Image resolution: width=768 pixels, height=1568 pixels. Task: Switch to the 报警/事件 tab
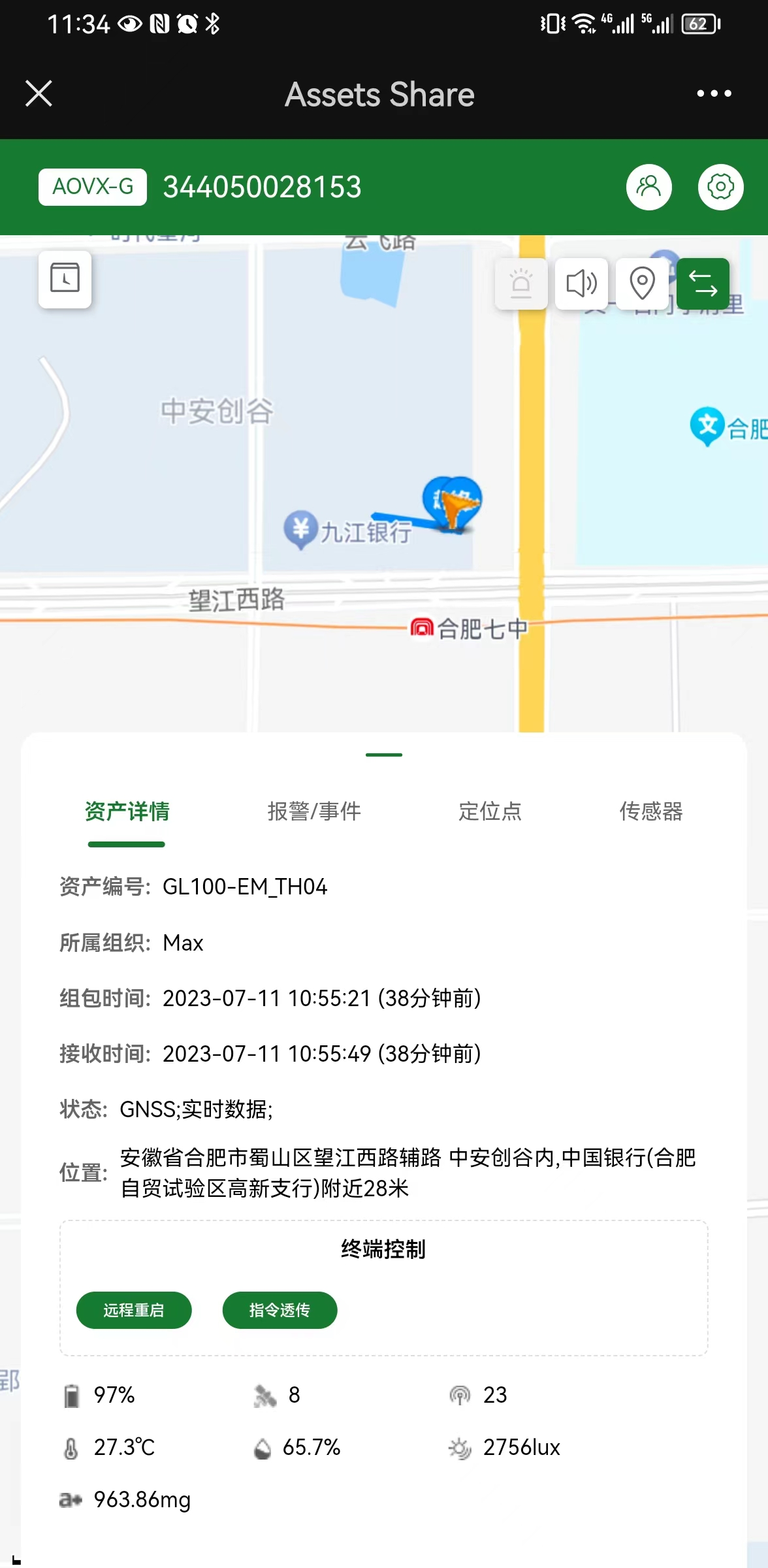[314, 811]
